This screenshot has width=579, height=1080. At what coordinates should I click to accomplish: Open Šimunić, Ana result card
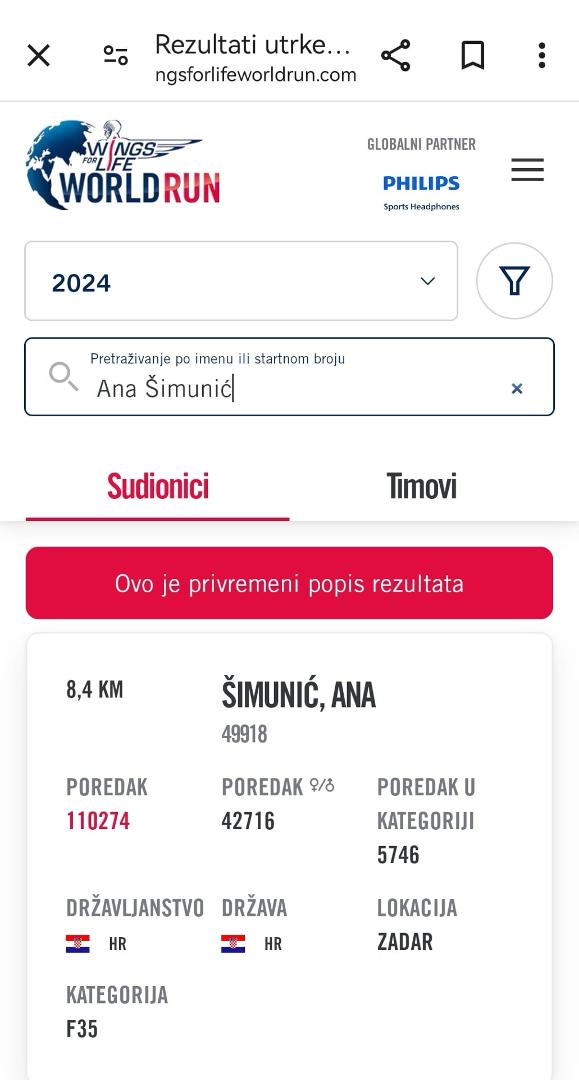click(x=289, y=856)
